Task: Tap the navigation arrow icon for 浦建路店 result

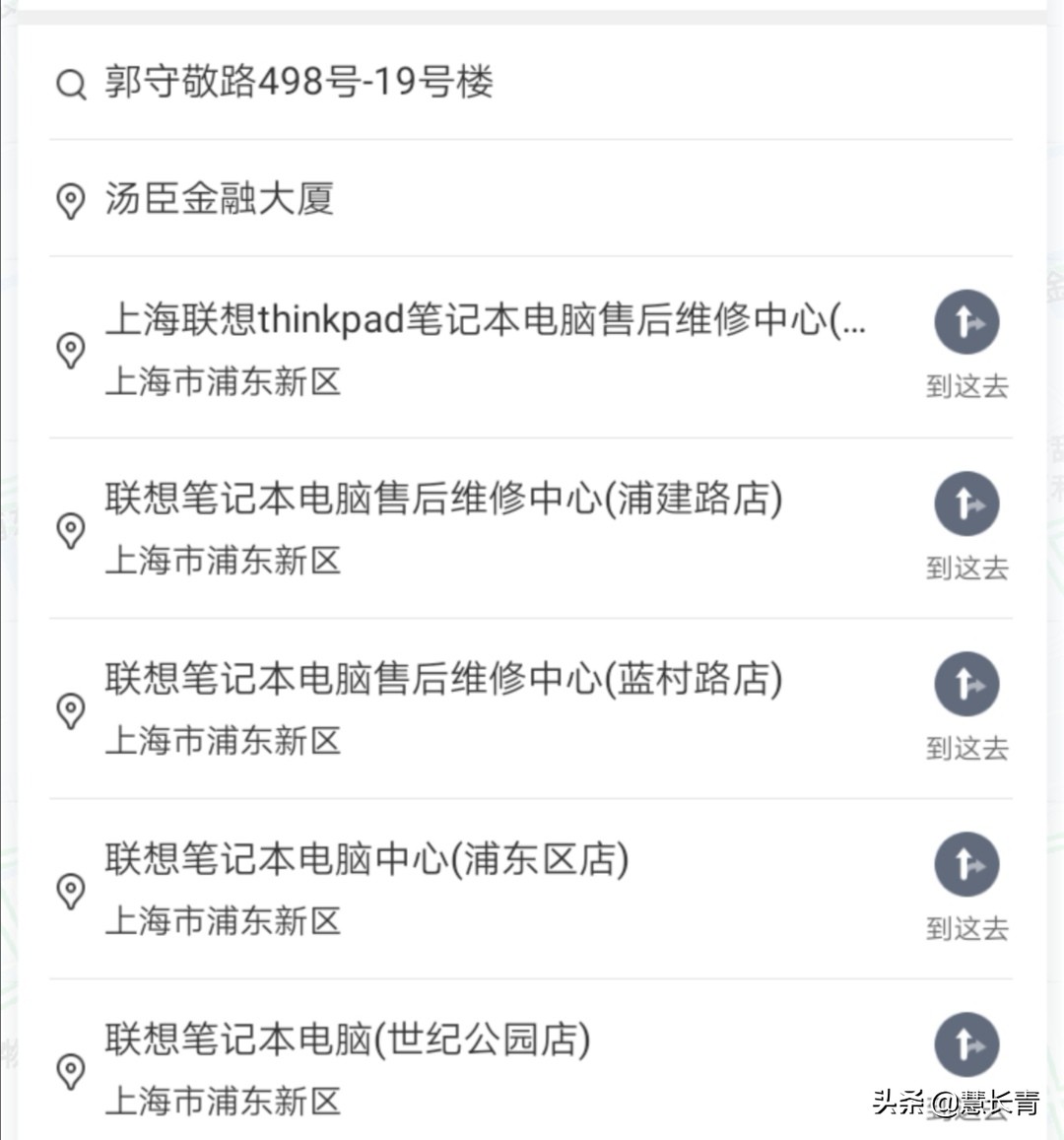Action: tap(966, 503)
